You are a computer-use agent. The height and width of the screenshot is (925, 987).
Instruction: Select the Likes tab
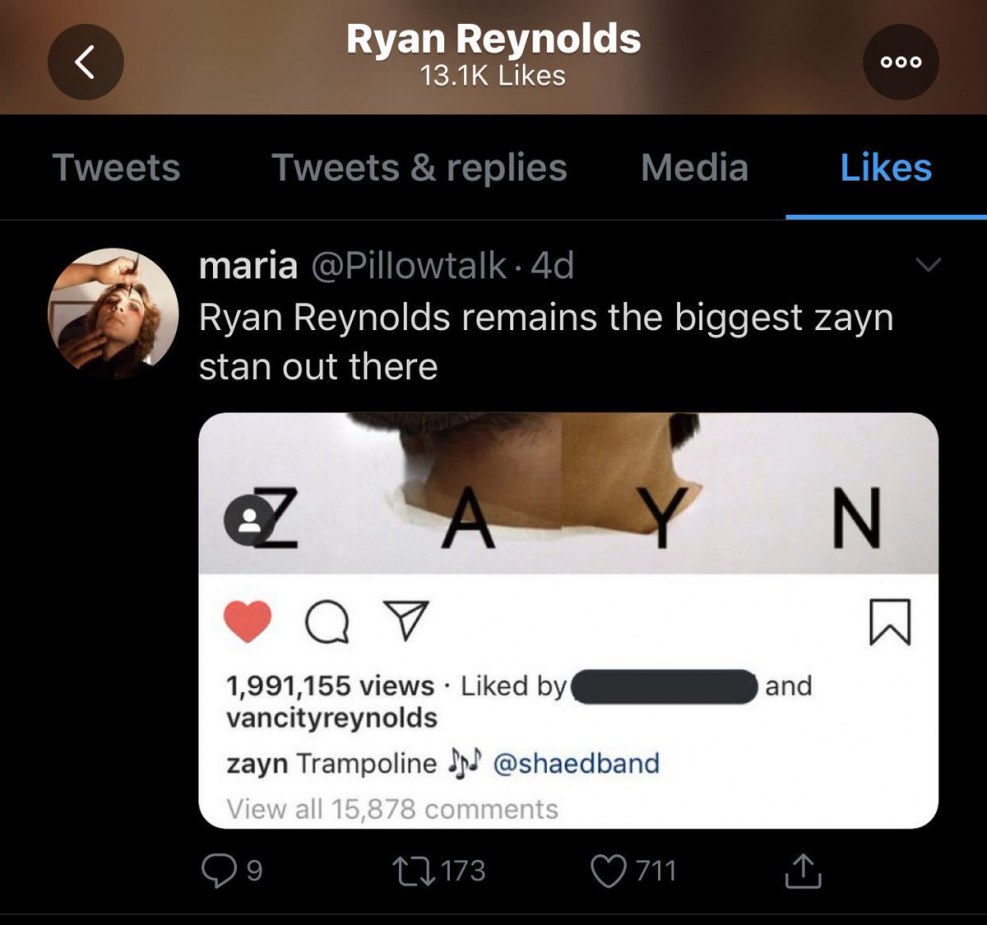coord(885,168)
